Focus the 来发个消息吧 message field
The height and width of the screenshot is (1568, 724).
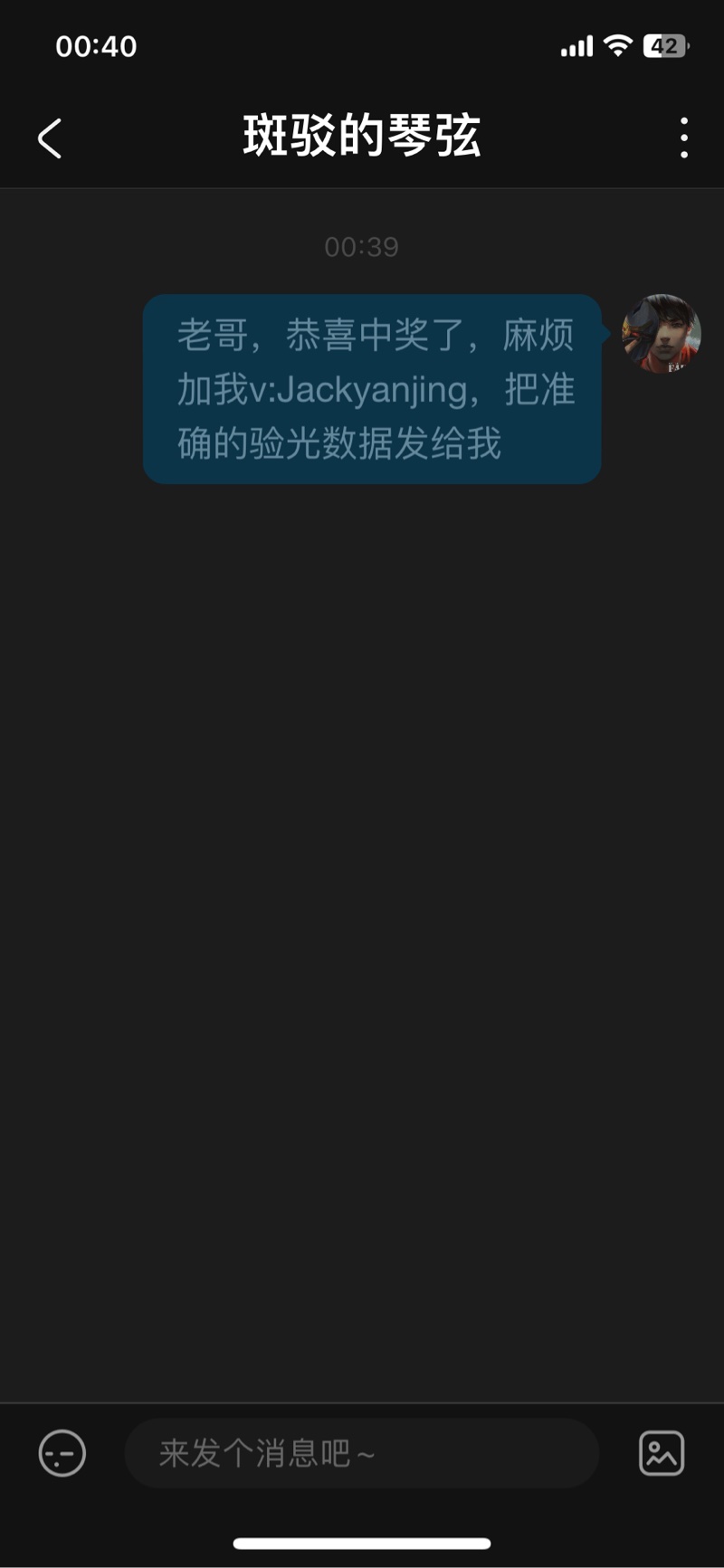(362, 1453)
